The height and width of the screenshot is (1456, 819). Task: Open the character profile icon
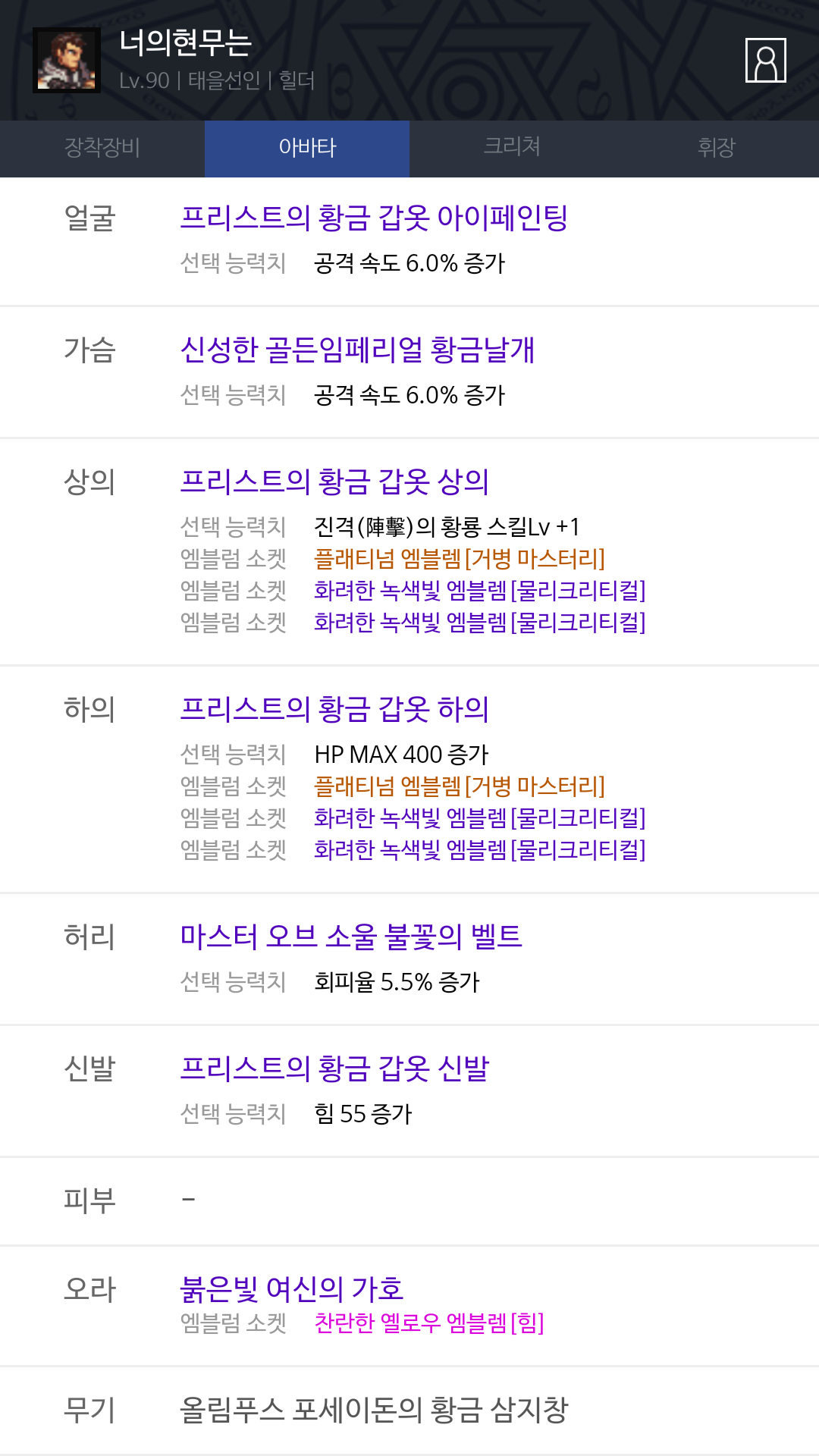765,60
